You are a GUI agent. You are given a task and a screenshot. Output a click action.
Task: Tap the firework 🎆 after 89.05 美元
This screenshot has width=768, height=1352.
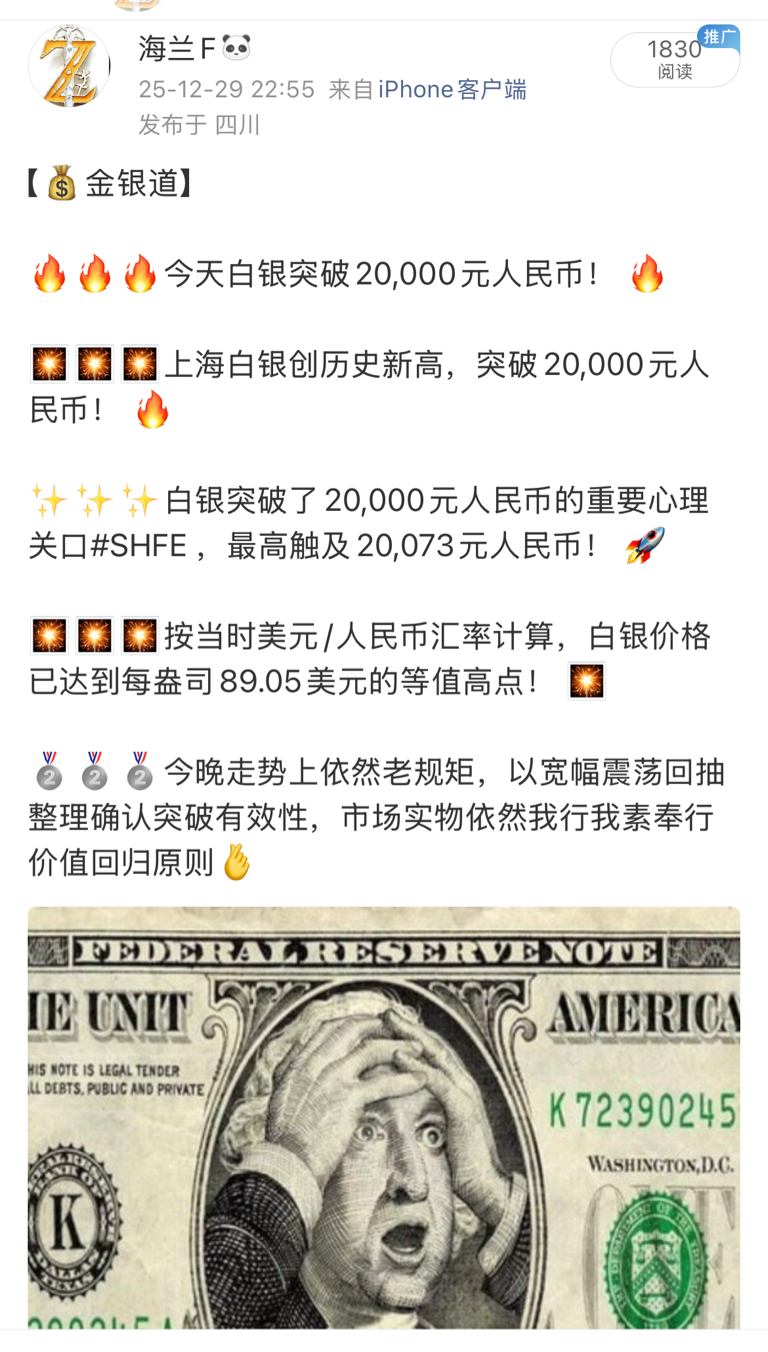pyautogui.click(x=586, y=680)
